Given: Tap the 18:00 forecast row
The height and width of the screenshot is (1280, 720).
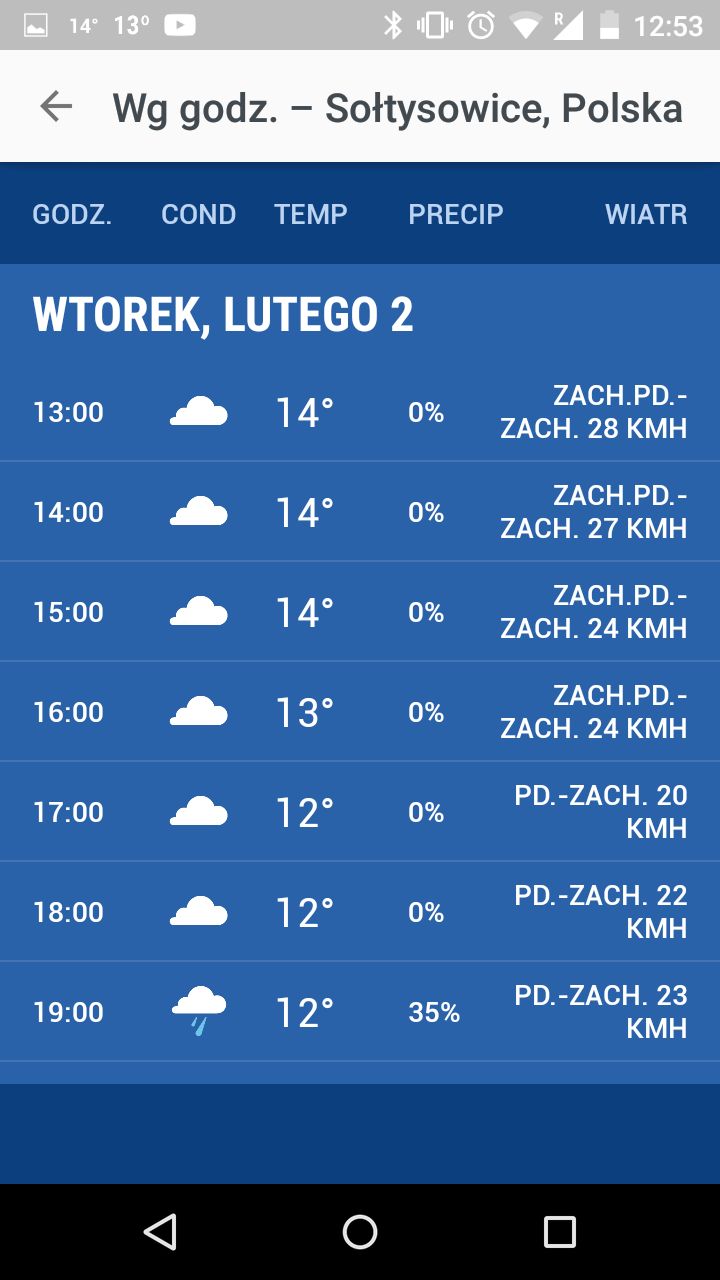Looking at the screenshot, I should click(360, 912).
